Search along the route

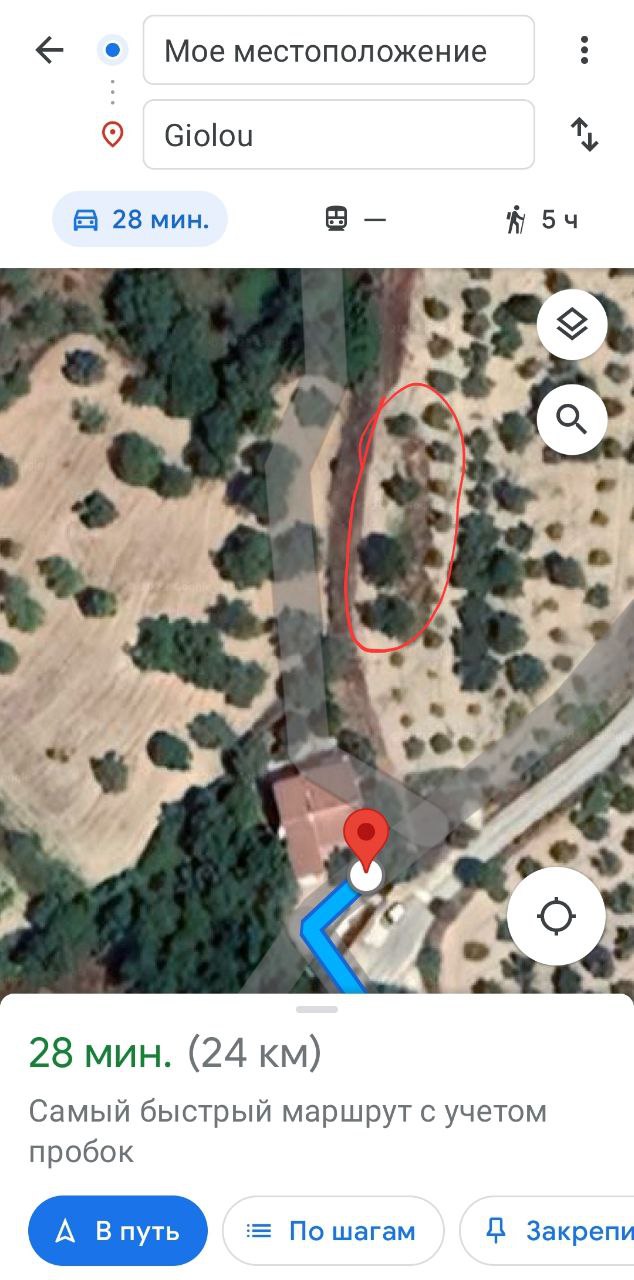click(571, 420)
